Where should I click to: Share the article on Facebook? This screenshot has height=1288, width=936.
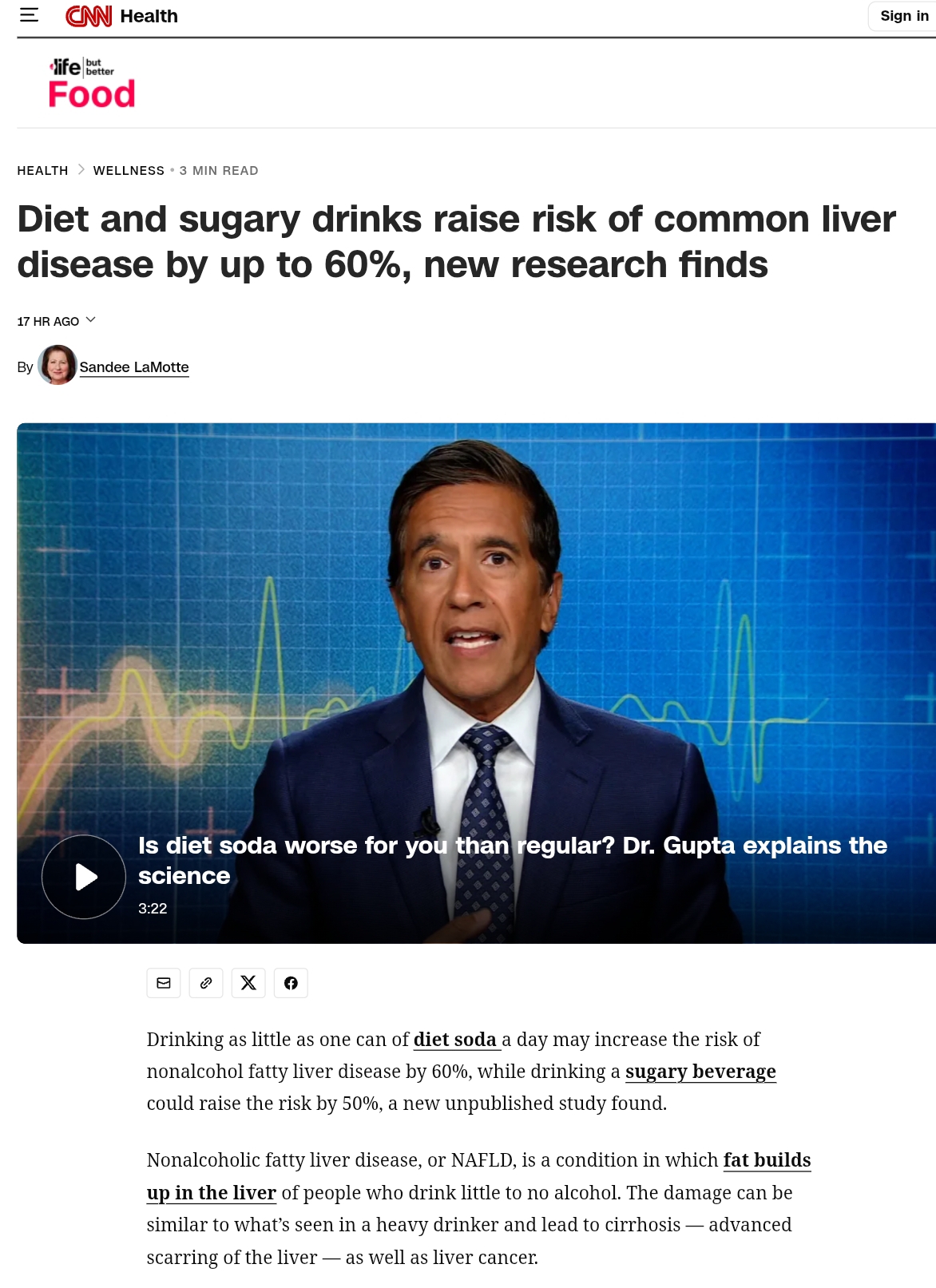pos(291,983)
